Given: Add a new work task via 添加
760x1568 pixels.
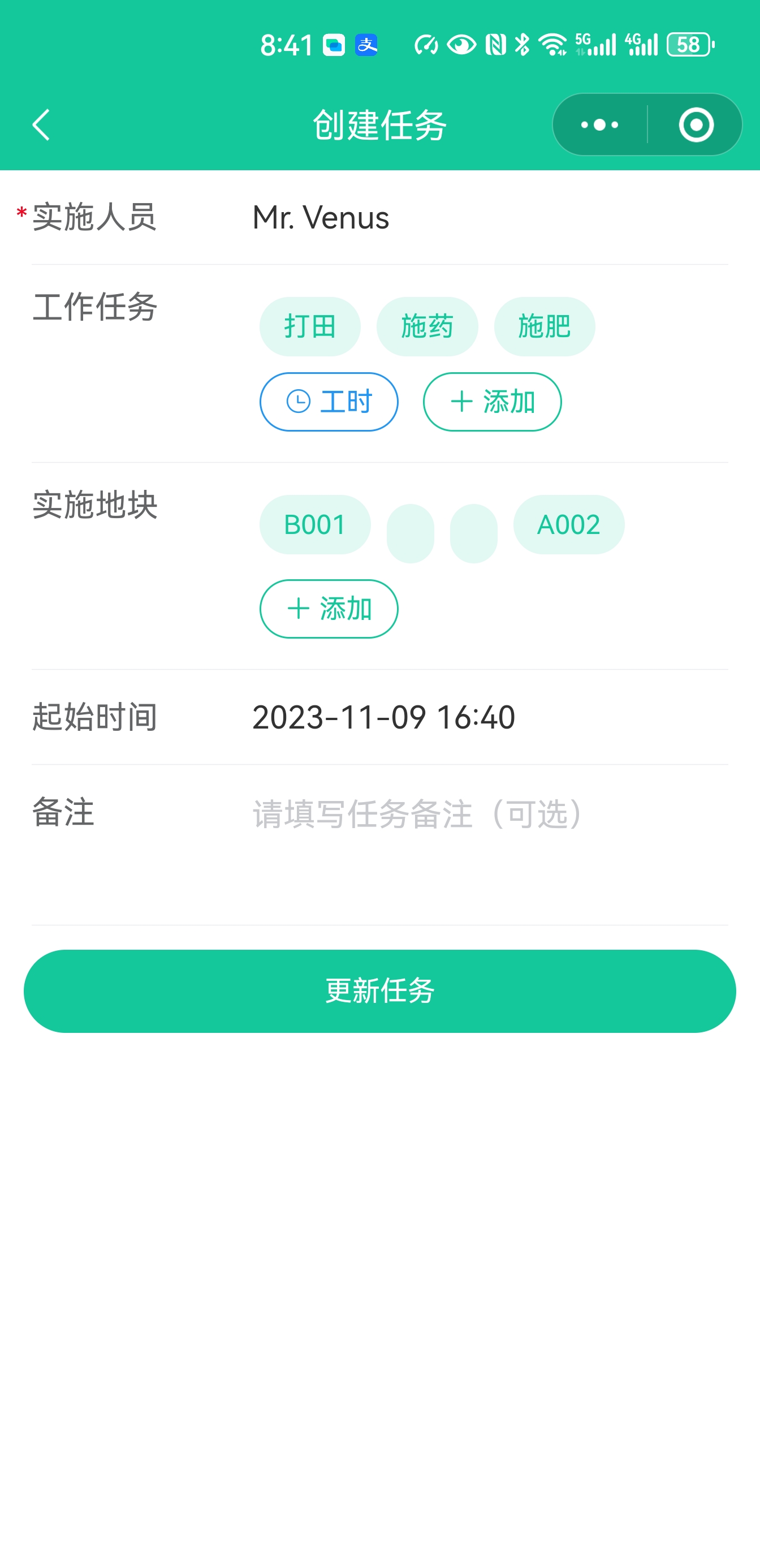Looking at the screenshot, I should [x=493, y=402].
